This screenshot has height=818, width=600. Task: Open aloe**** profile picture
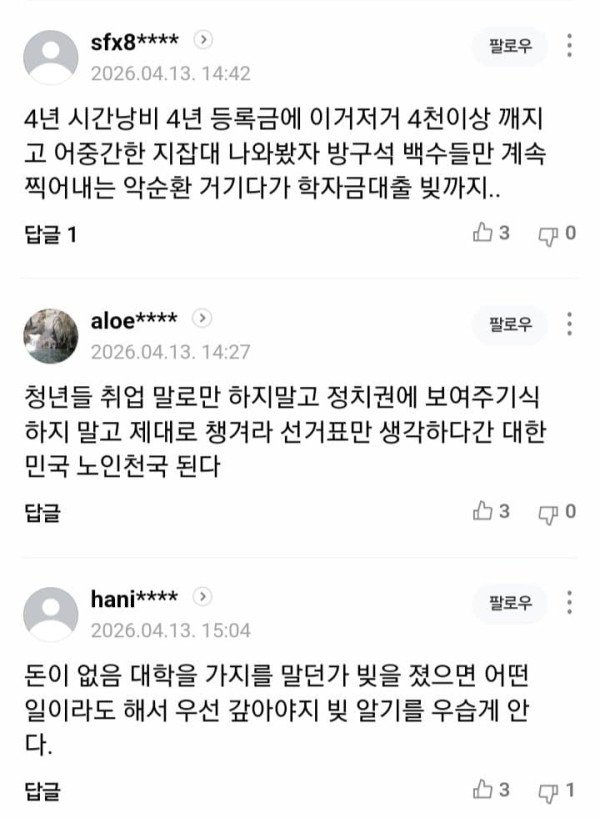[51, 335]
